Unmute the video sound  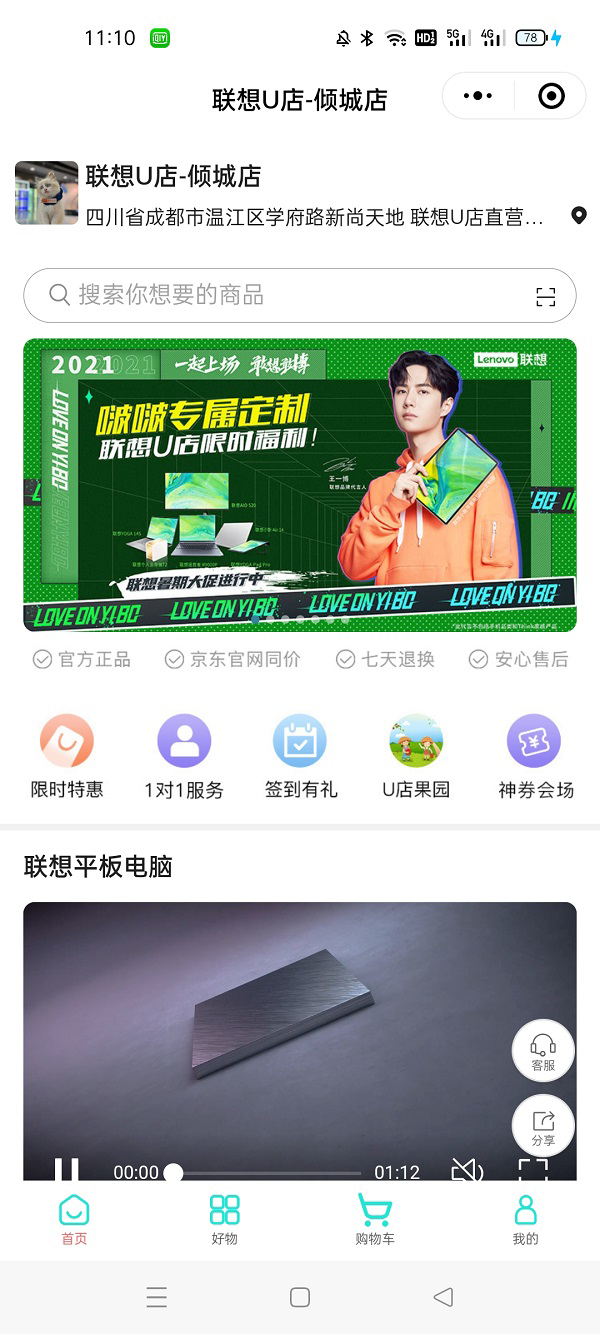467,1170
